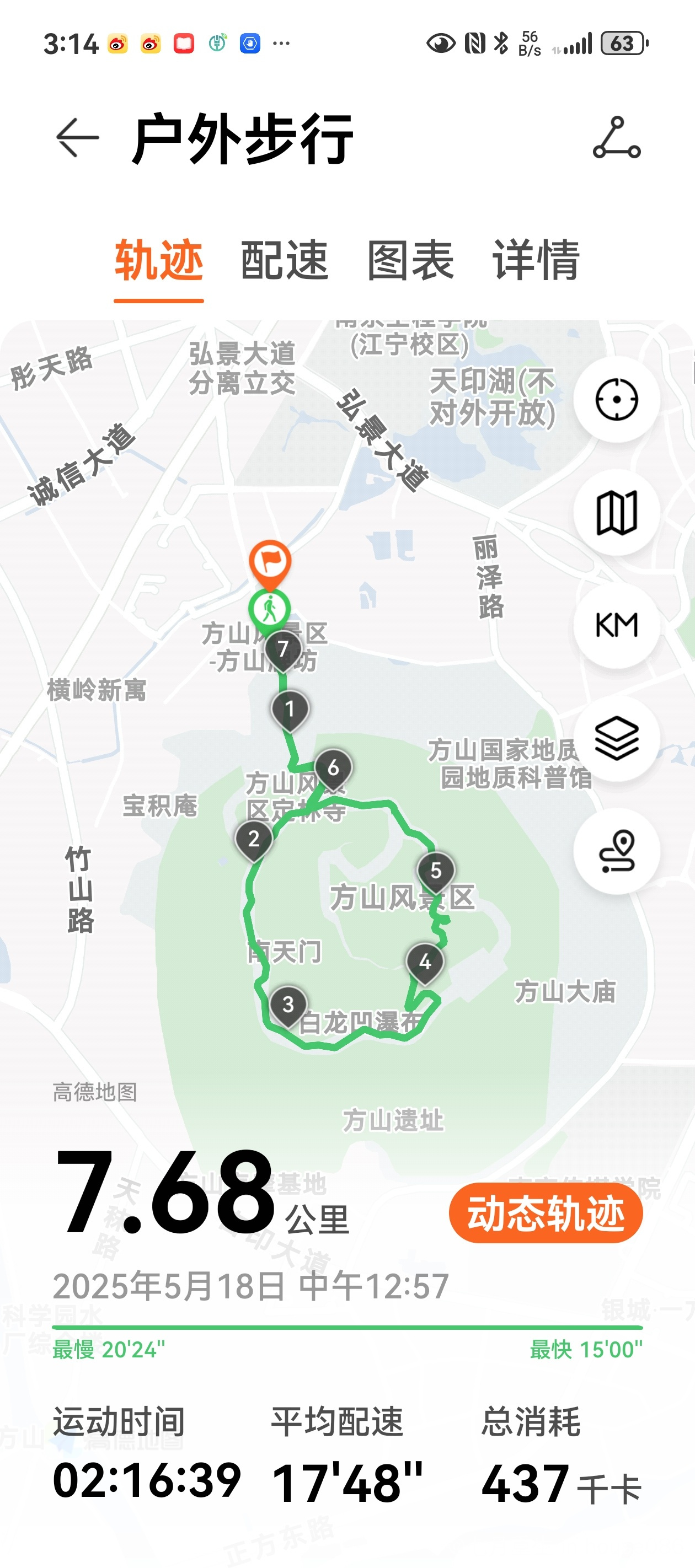Recenter the map on the track

(617, 399)
